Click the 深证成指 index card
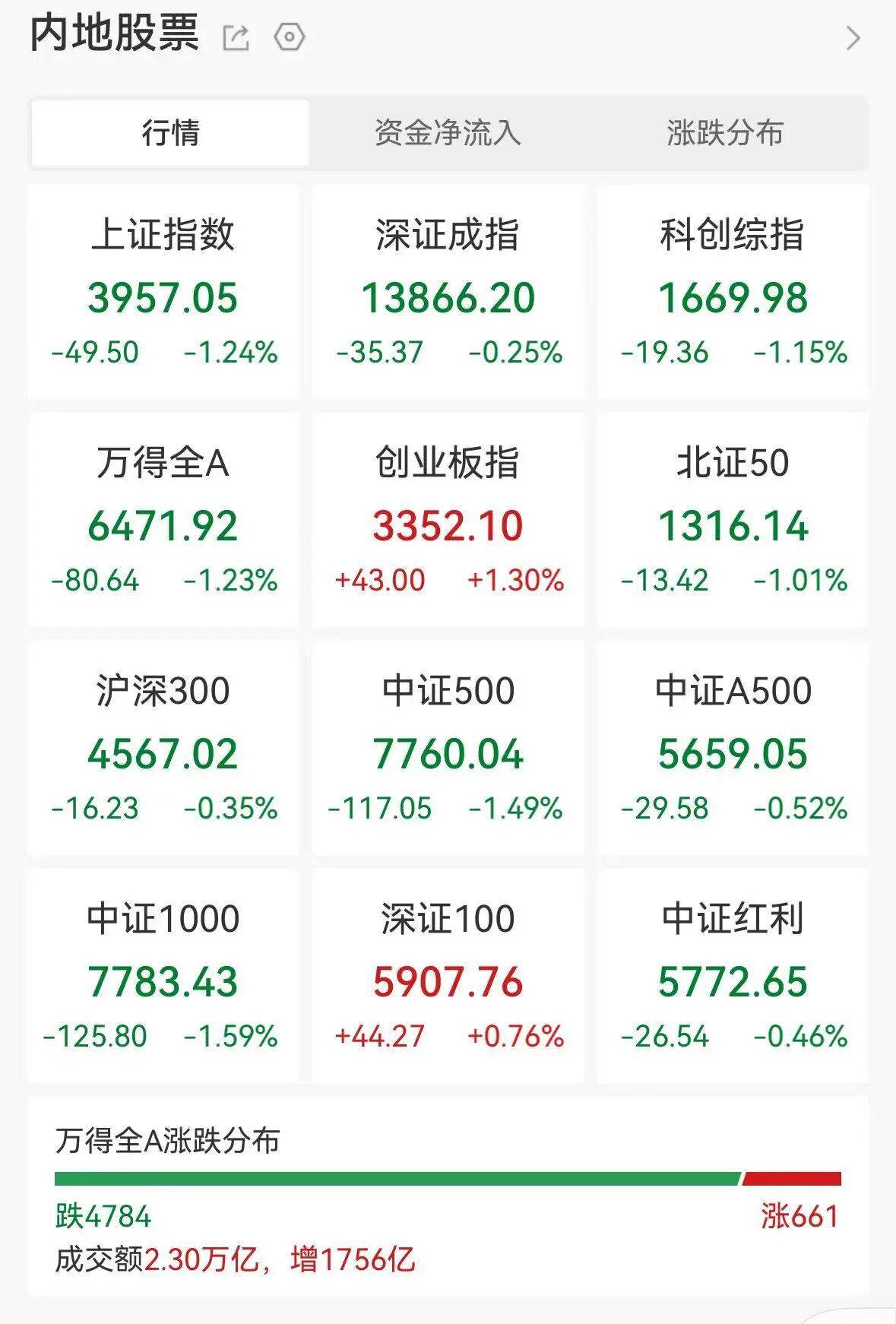 click(448, 291)
